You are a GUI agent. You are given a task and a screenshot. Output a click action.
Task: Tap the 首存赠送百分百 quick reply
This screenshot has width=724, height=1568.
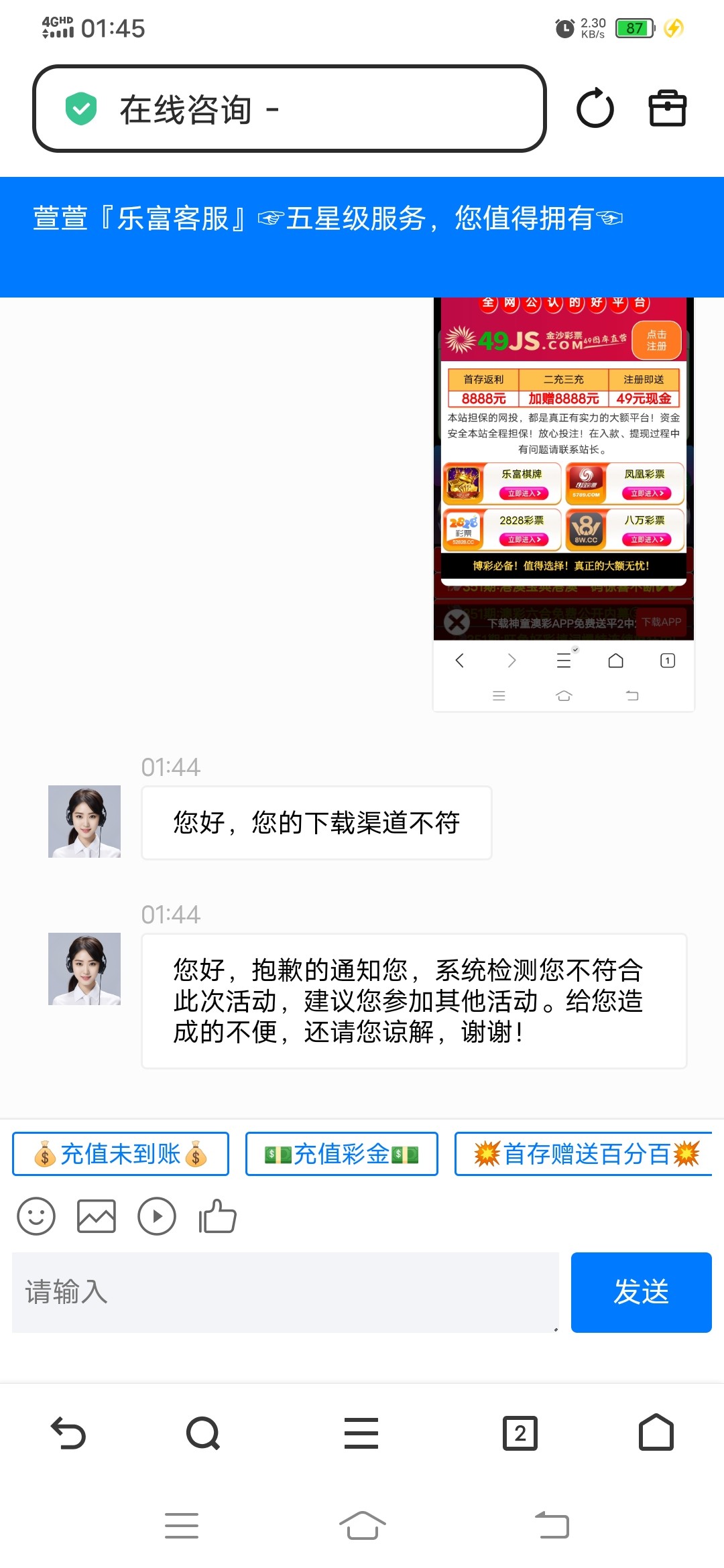pos(585,1154)
